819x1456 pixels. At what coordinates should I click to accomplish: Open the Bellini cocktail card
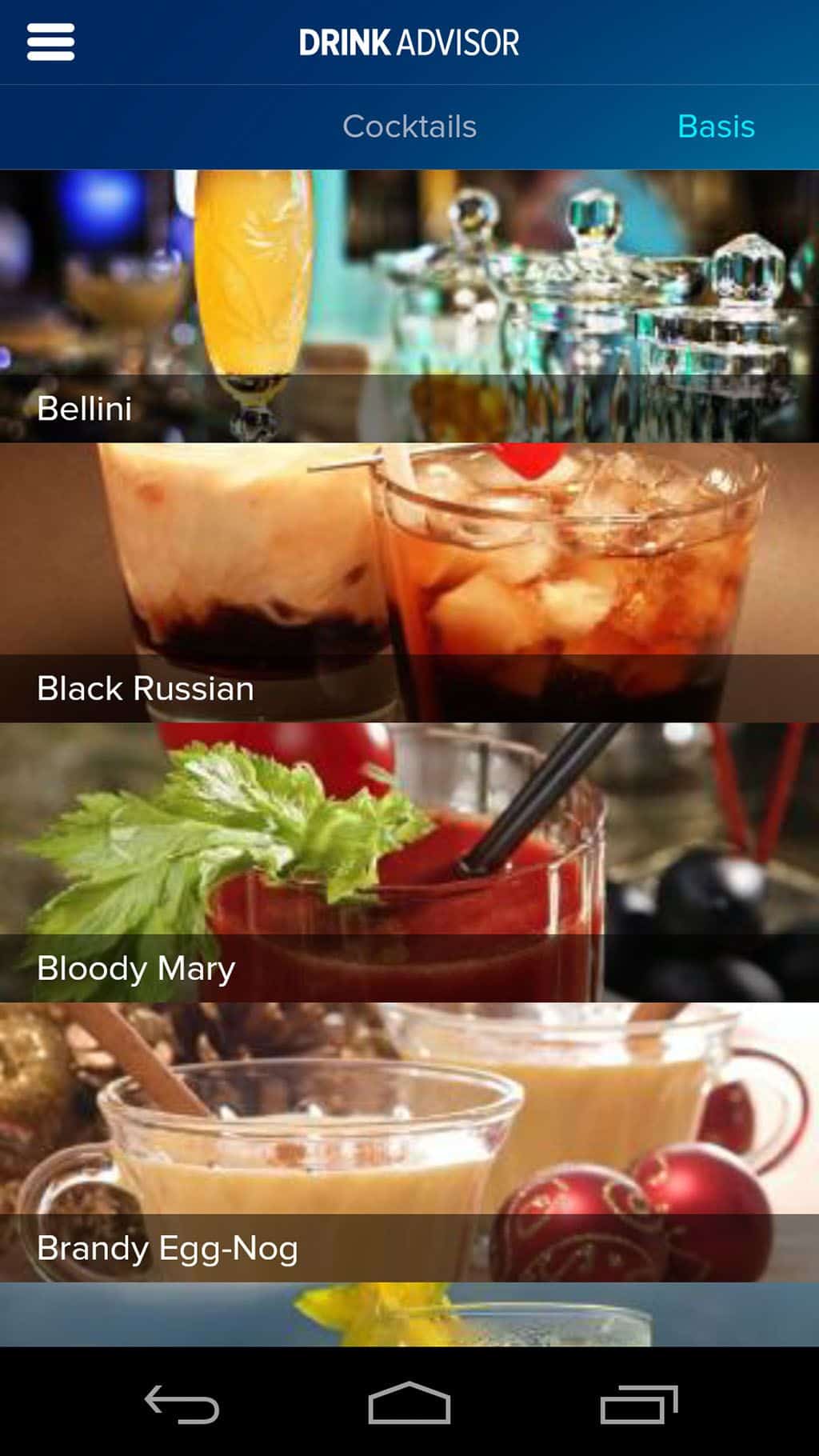pos(409,306)
